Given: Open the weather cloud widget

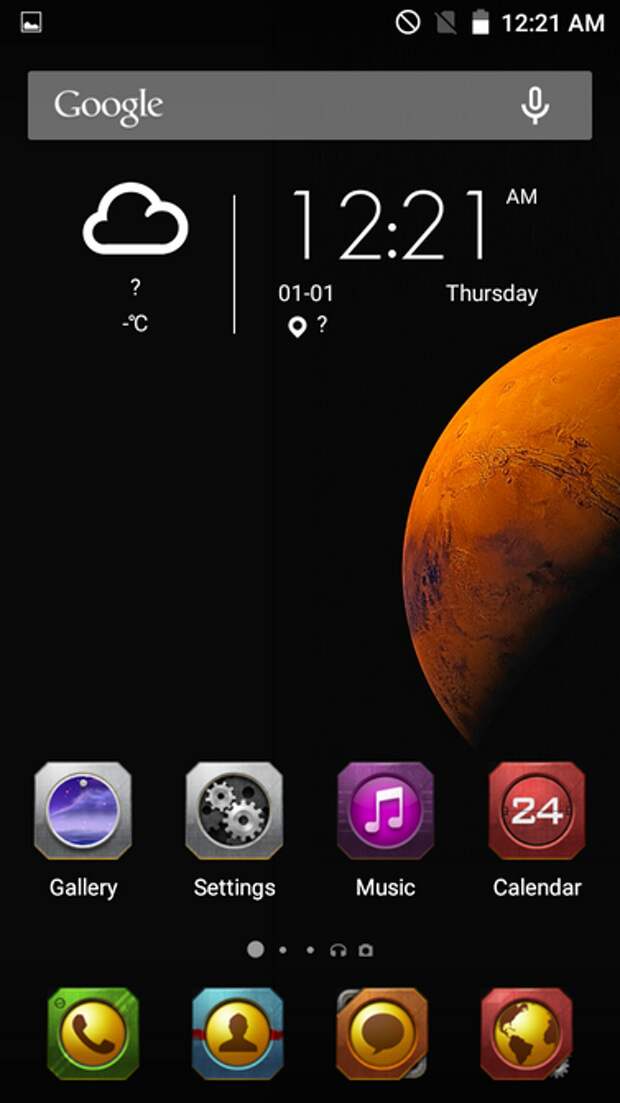Looking at the screenshot, I should click(x=135, y=221).
